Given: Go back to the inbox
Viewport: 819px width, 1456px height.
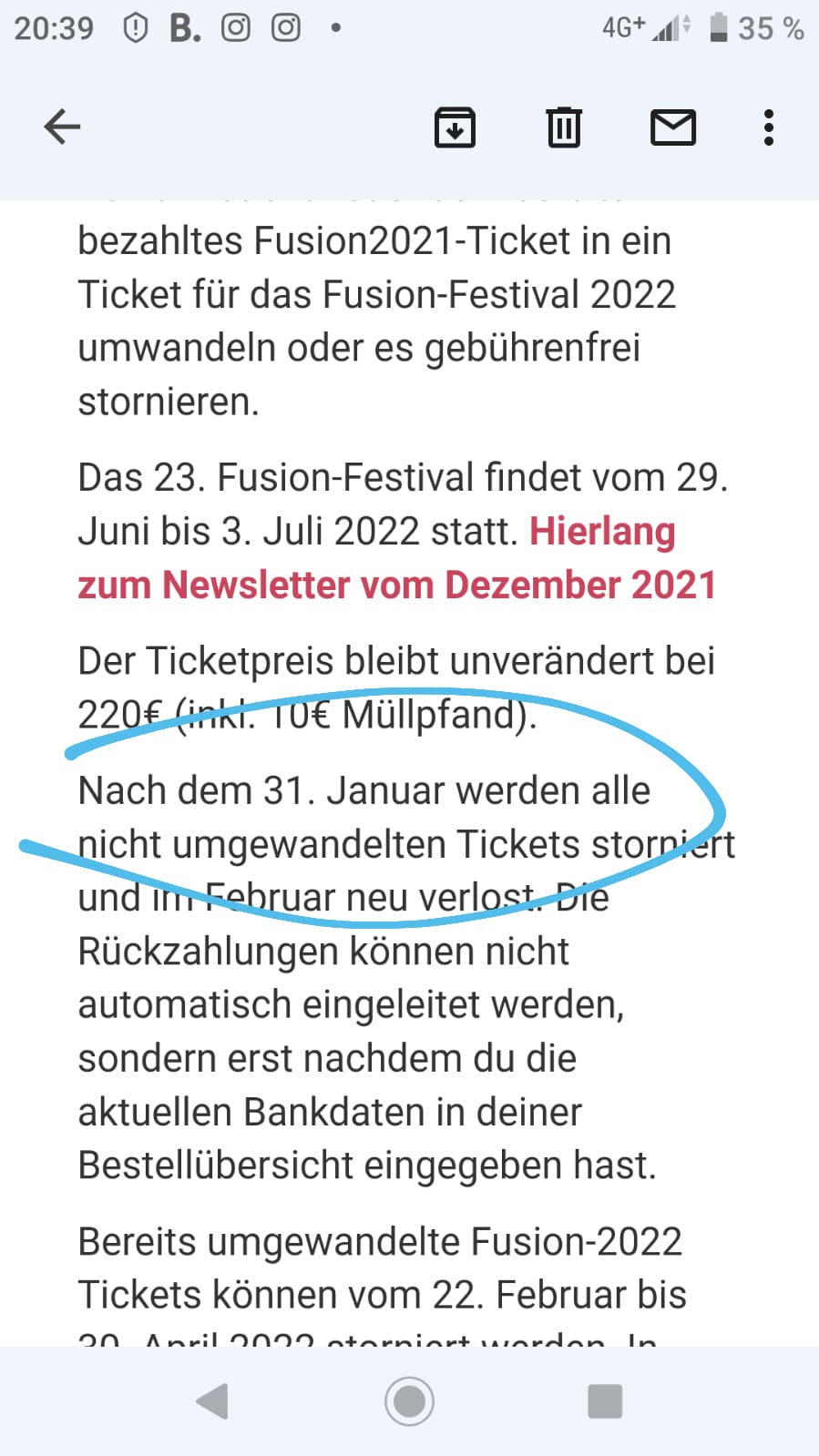Looking at the screenshot, I should 62,127.
